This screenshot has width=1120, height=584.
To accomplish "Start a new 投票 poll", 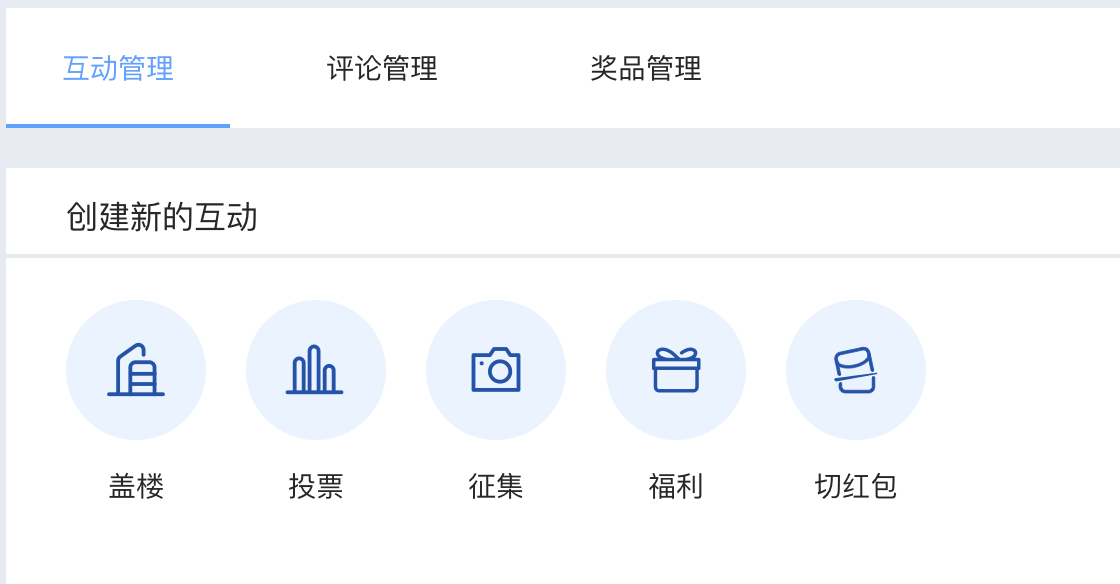I will pos(316,370).
